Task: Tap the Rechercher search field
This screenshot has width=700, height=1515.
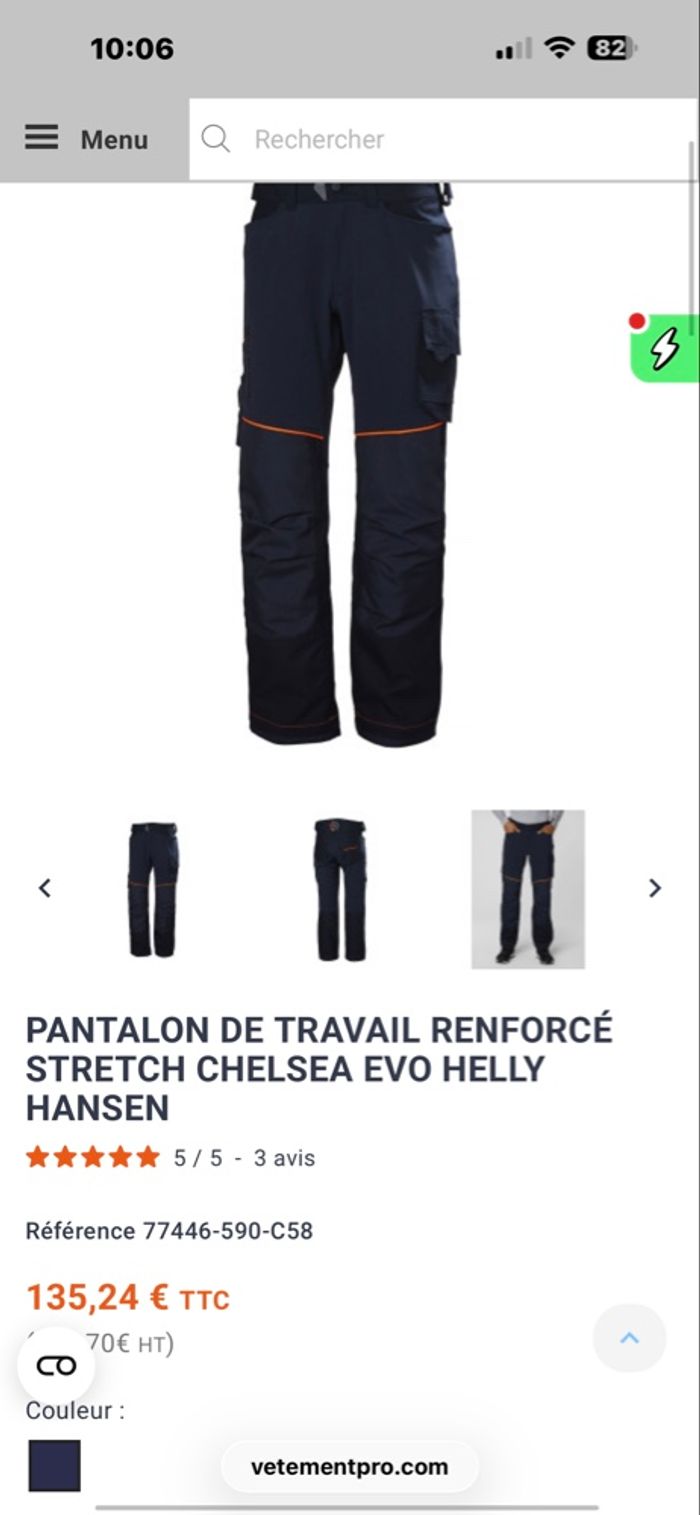Action: 440,139
